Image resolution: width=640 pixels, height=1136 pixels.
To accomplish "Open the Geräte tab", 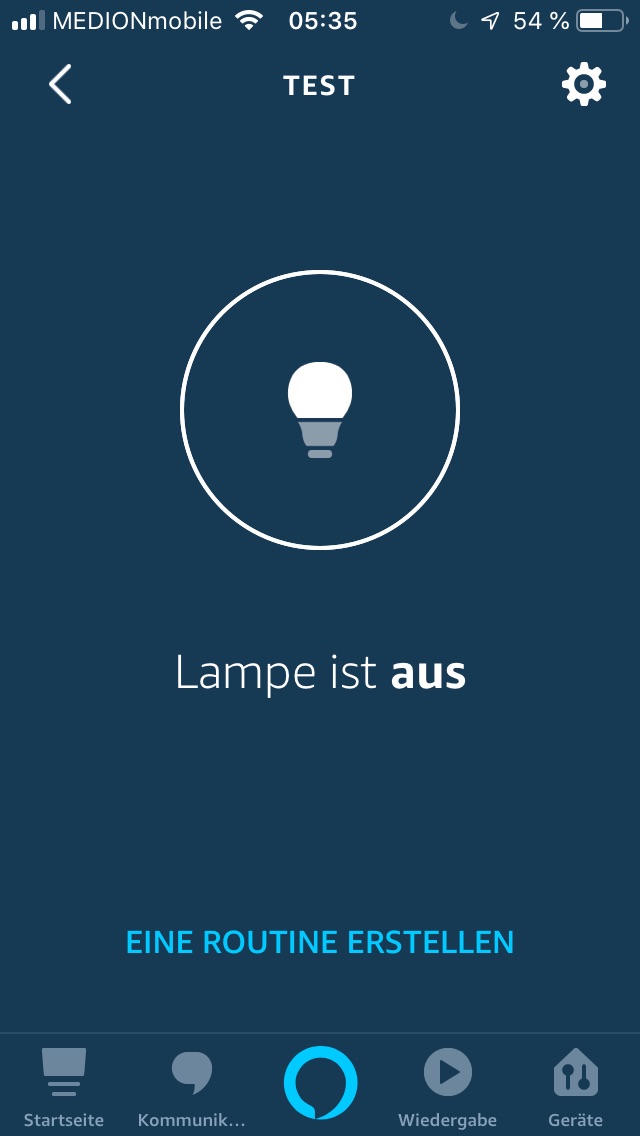I will (x=575, y=1087).
